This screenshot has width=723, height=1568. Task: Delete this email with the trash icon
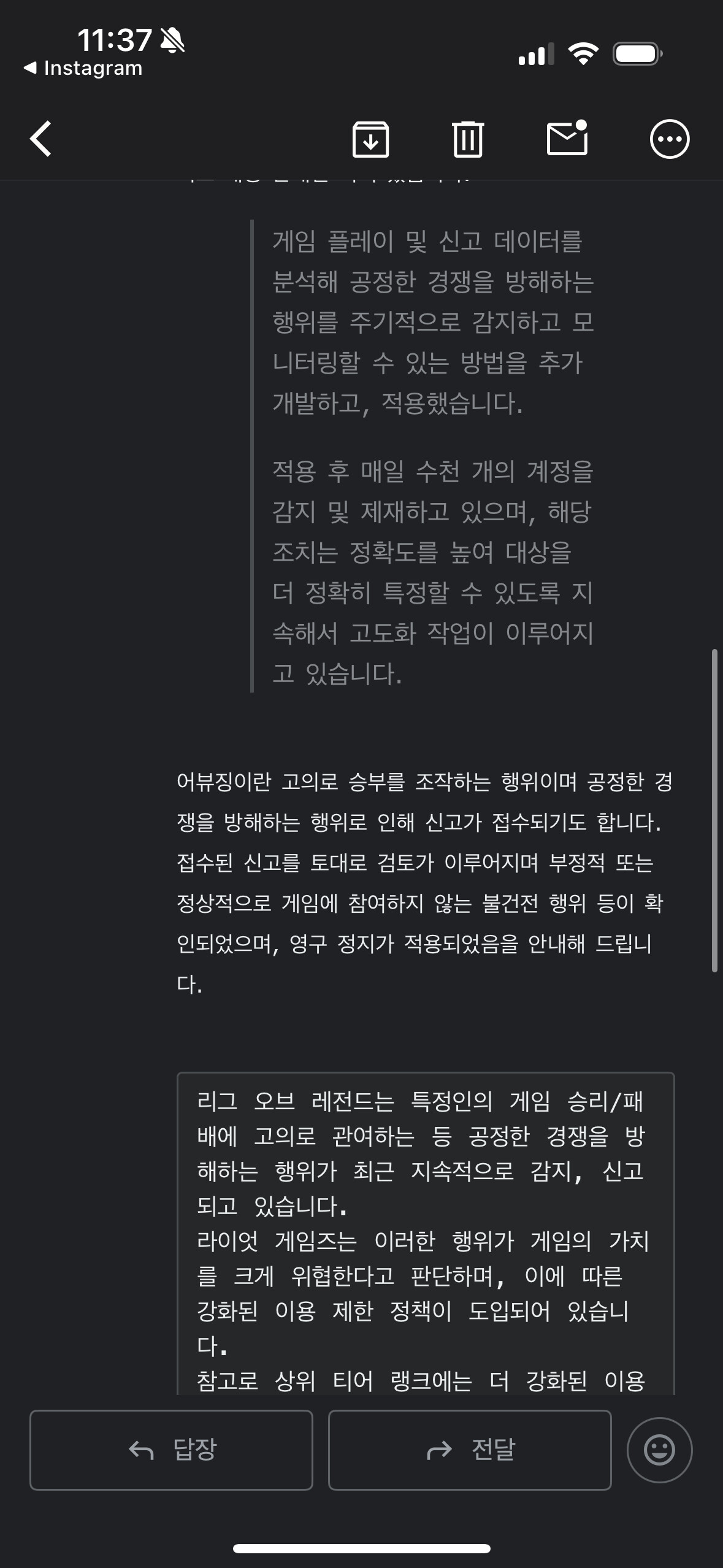coord(468,139)
